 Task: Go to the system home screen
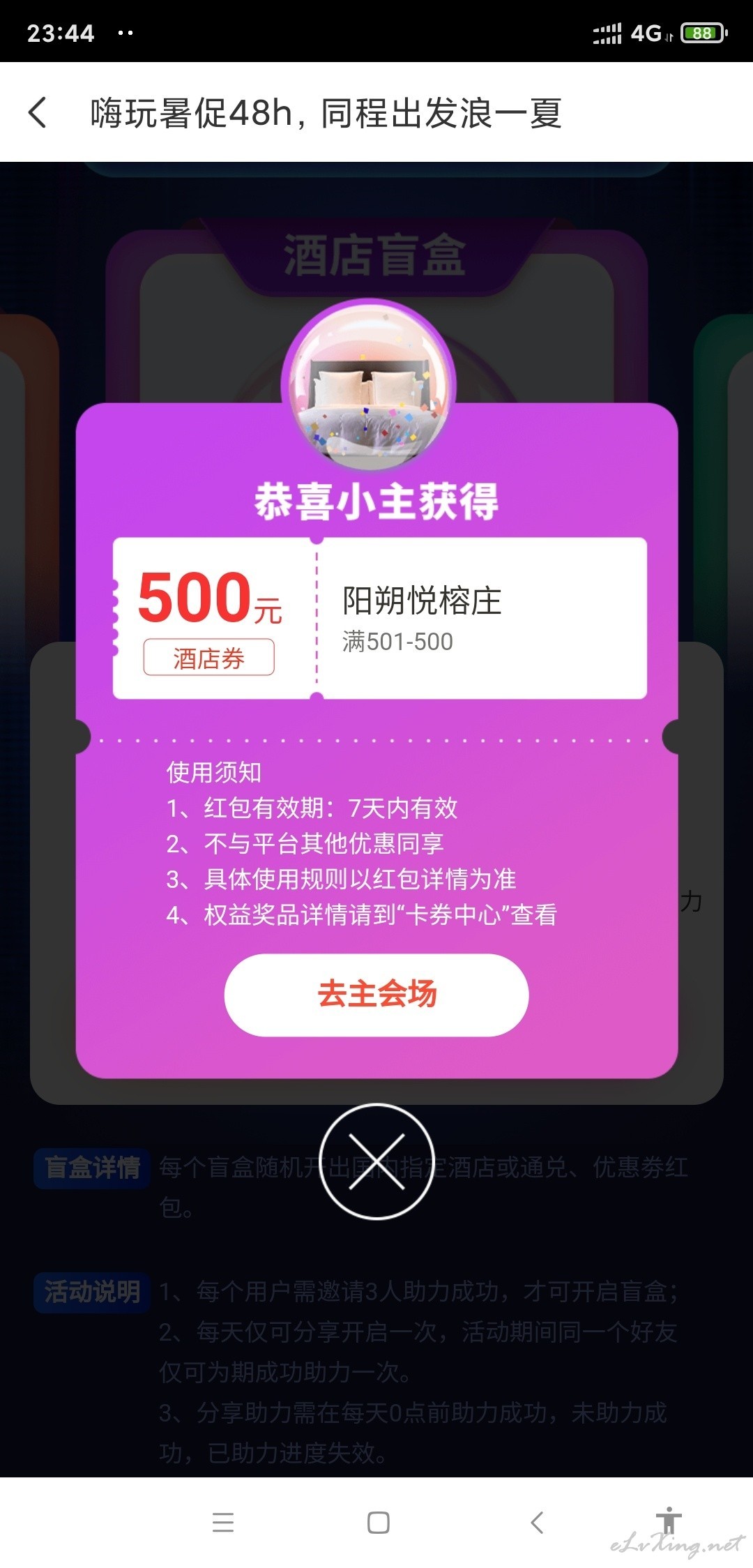pyautogui.click(x=378, y=1522)
